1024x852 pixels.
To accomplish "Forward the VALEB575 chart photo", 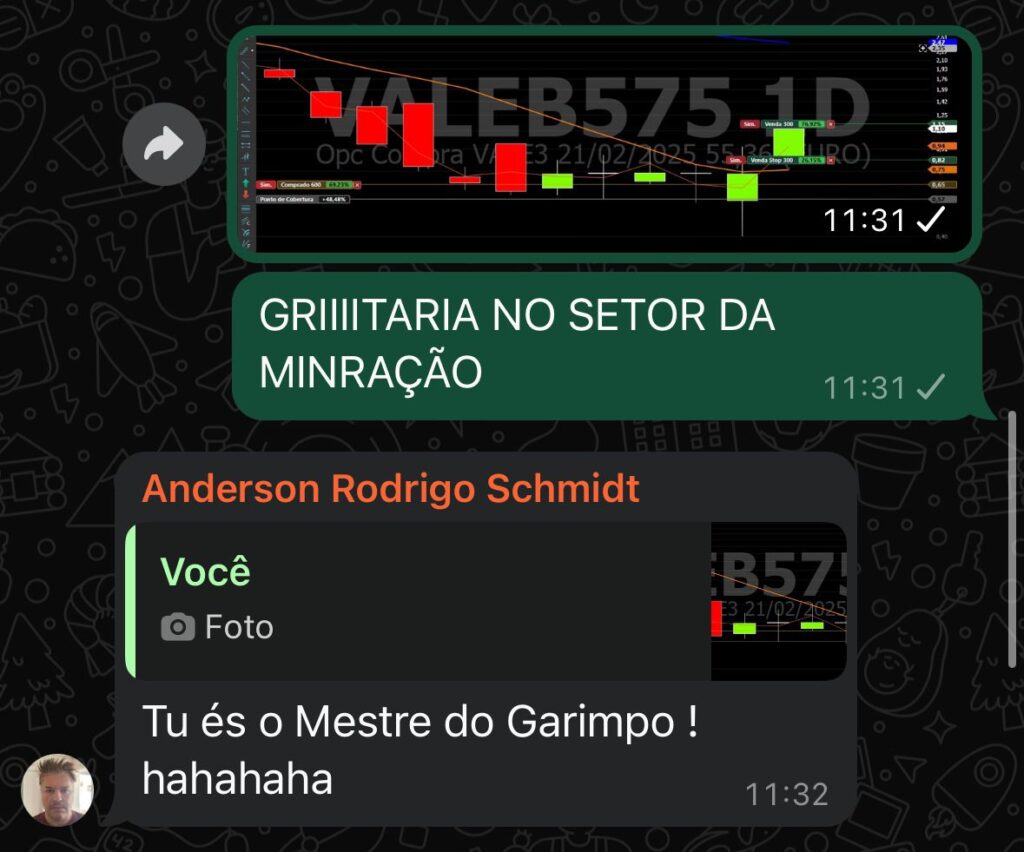I will pyautogui.click(x=164, y=144).
